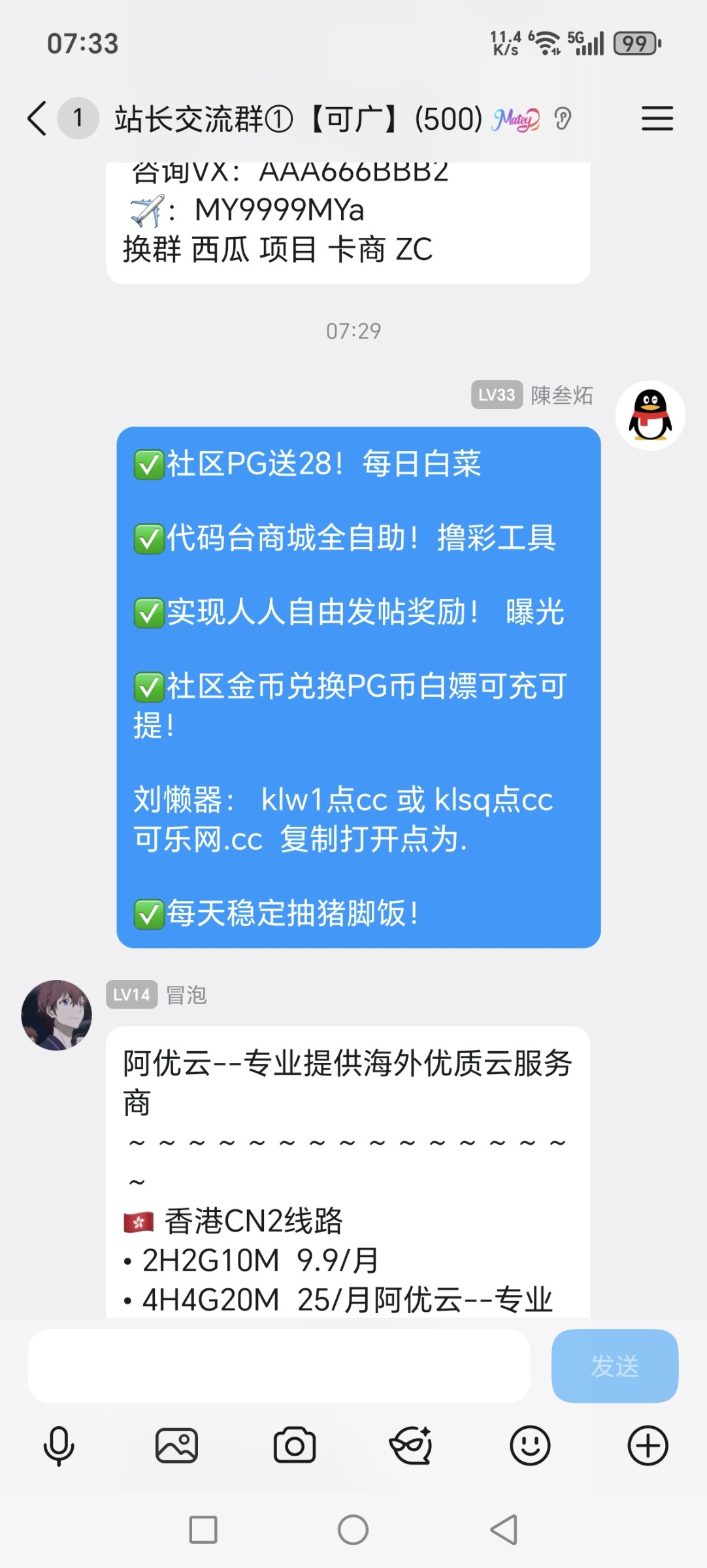Screen dimensions: 707x1568
Task: Open group info via earphone/Matey icon
Action: 563,119
